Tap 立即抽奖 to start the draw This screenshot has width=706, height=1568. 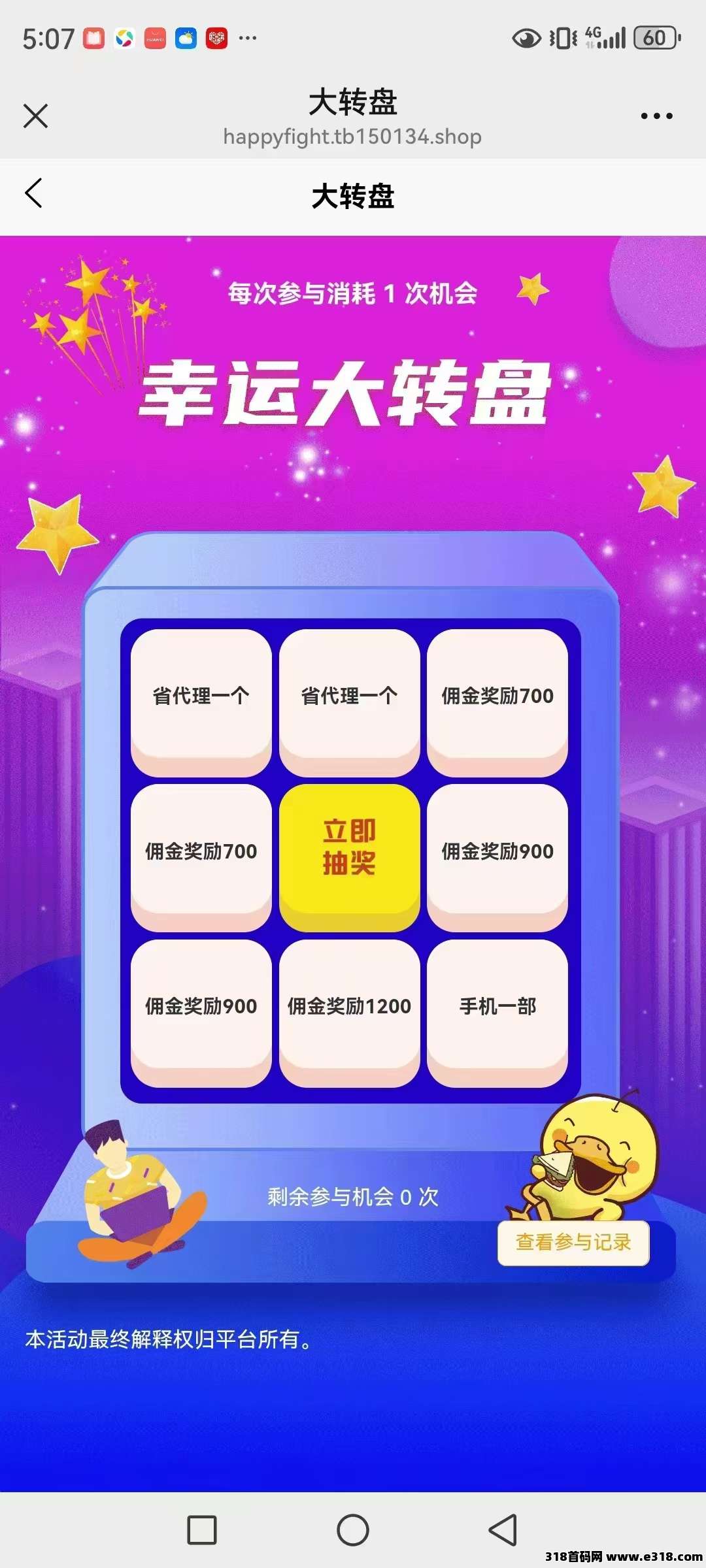(x=349, y=848)
